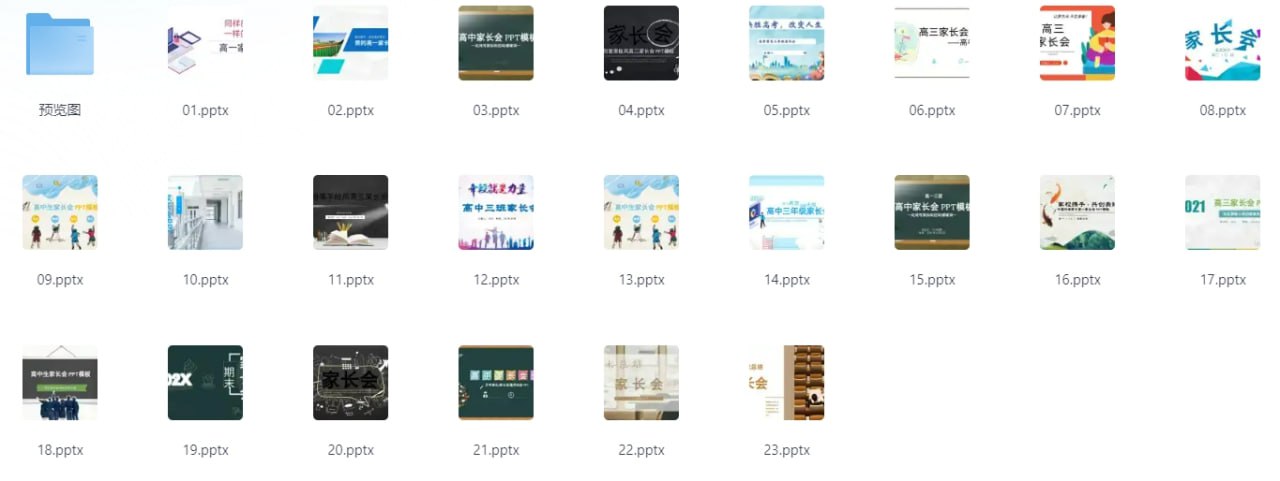Select the 03.pptx file
The image size is (1280, 481).
[496, 45]
